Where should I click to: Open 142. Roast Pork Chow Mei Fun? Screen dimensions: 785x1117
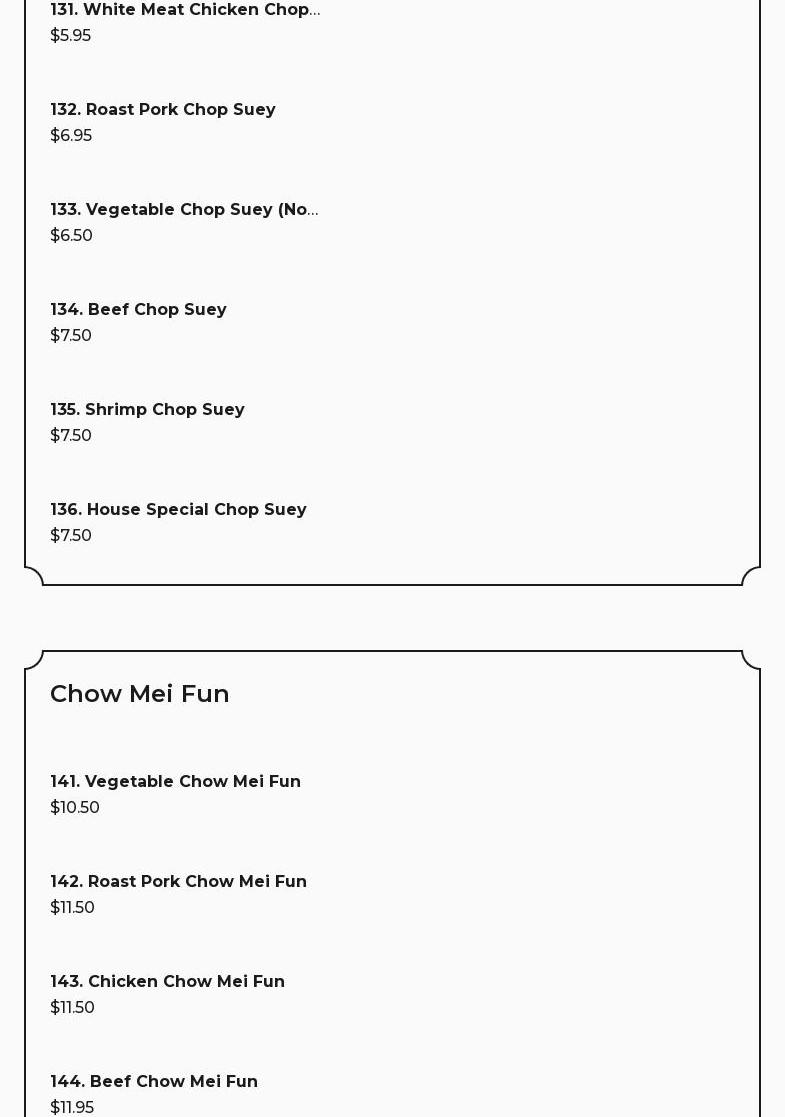tap(178, 882)
